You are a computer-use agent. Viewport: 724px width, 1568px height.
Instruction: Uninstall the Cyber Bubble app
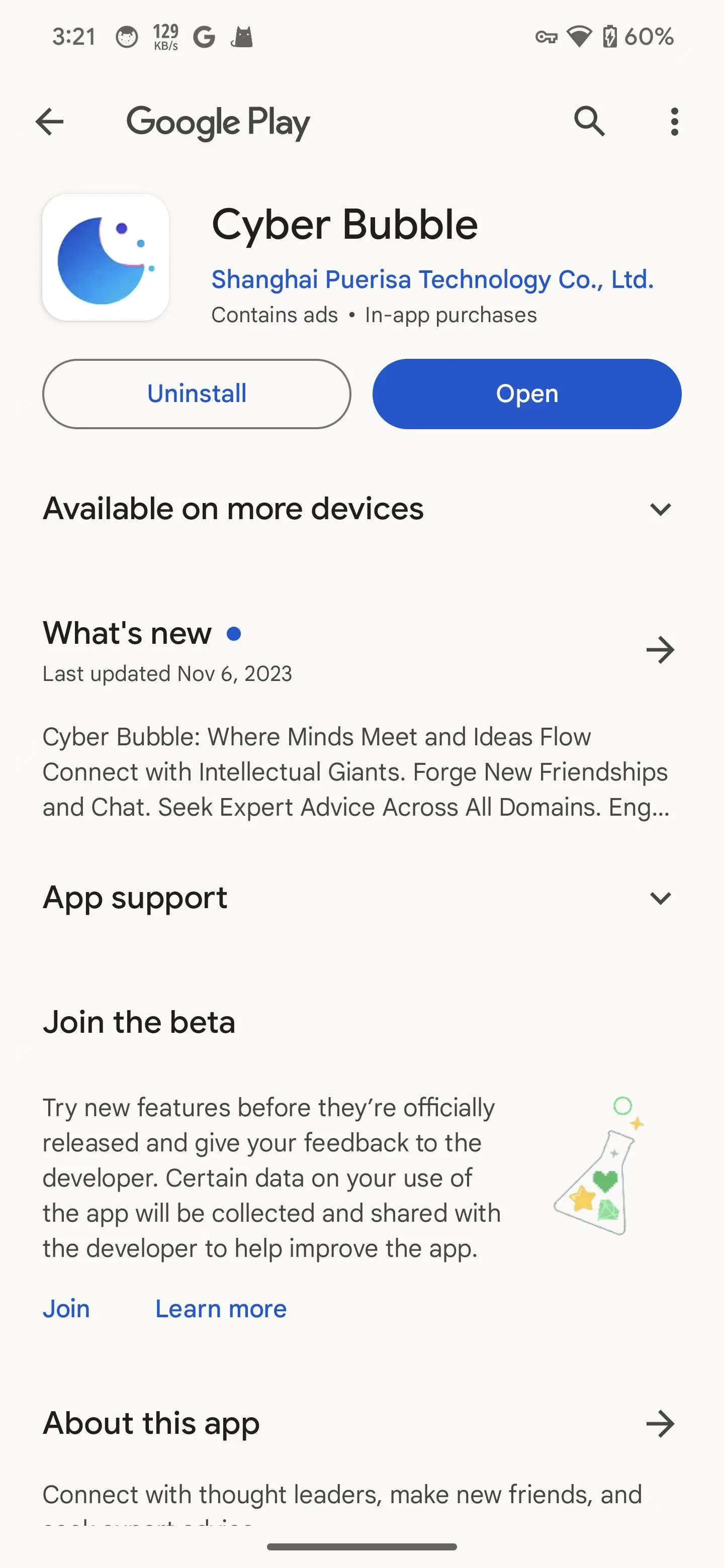196,394
